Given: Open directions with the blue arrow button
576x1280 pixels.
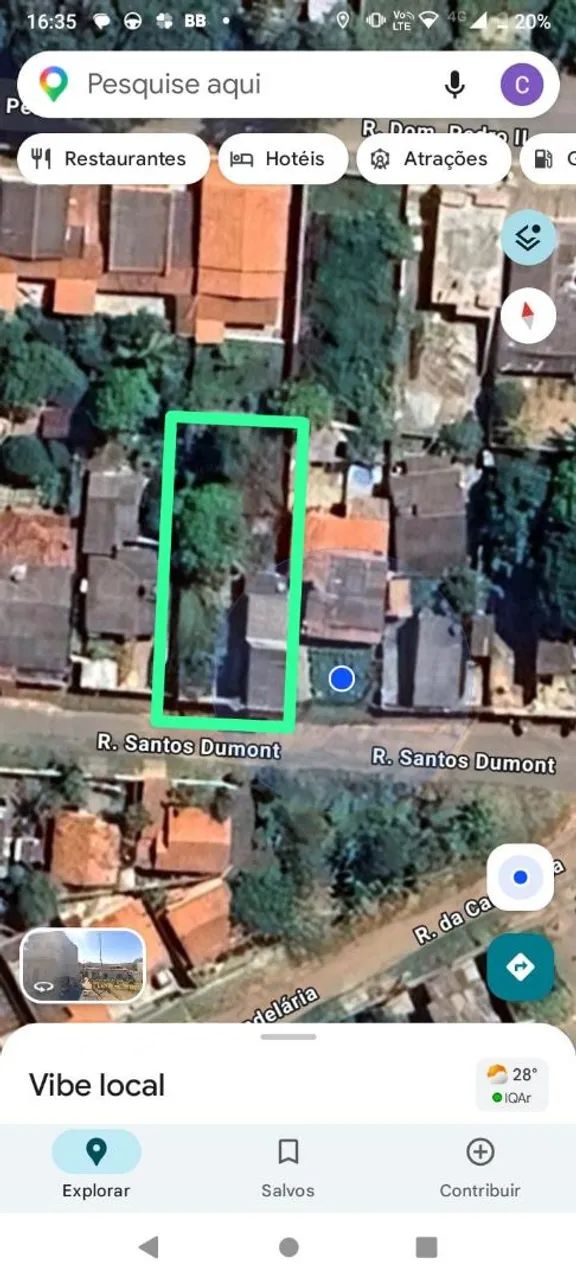Looking at the screenshot, I should (x=520, y=967).
